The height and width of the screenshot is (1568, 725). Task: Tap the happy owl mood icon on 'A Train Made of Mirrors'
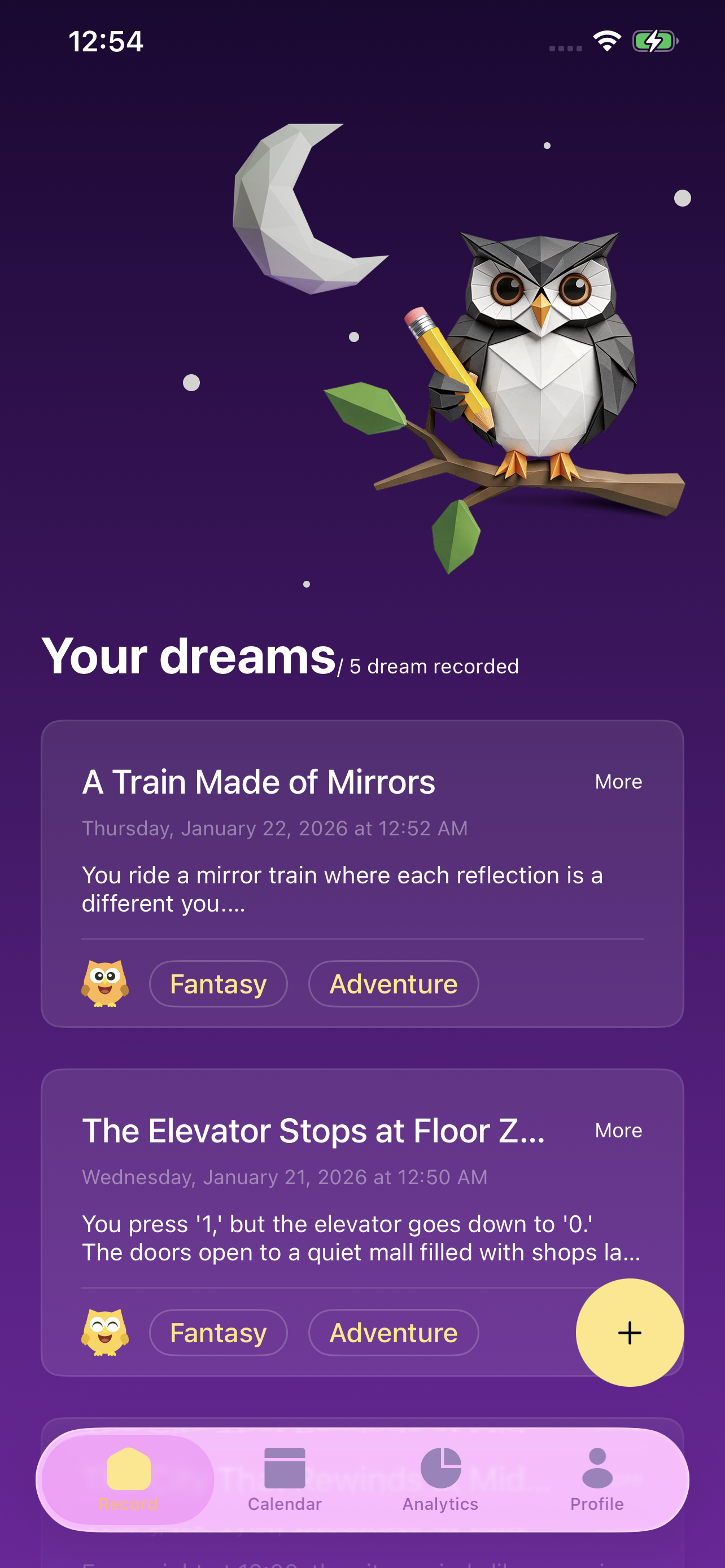pos(104,983)
